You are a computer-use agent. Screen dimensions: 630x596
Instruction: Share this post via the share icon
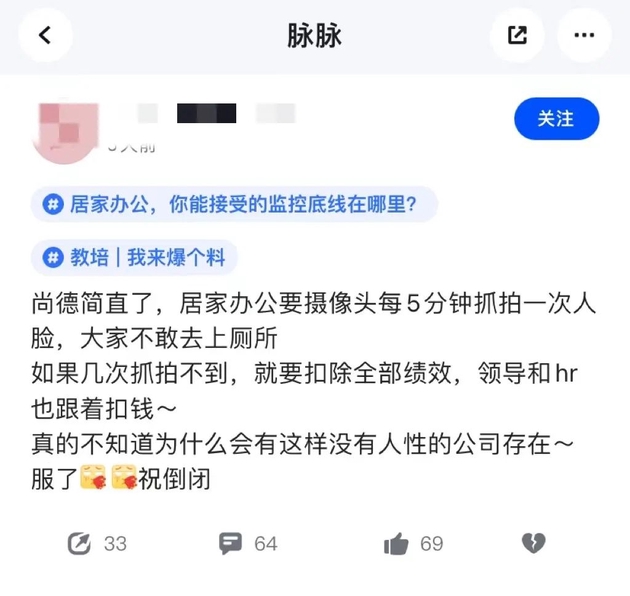(x=516, y=36)
